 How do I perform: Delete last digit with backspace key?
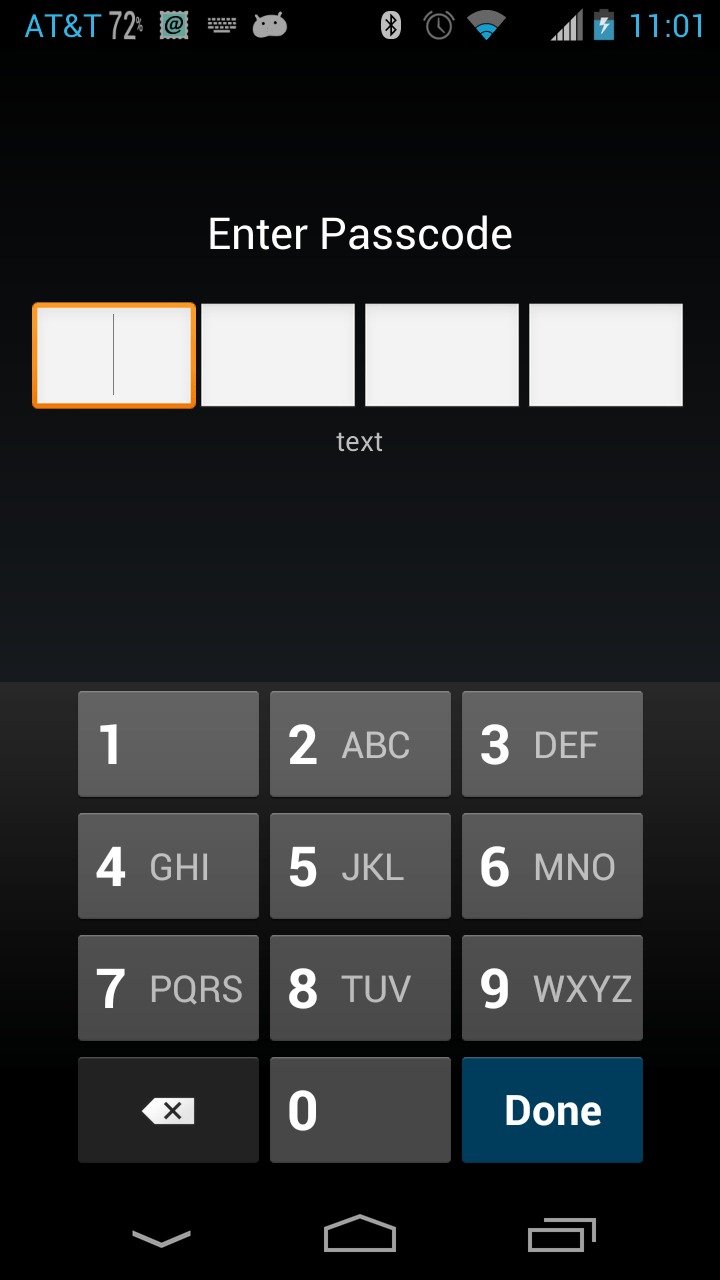(168, 1110)
